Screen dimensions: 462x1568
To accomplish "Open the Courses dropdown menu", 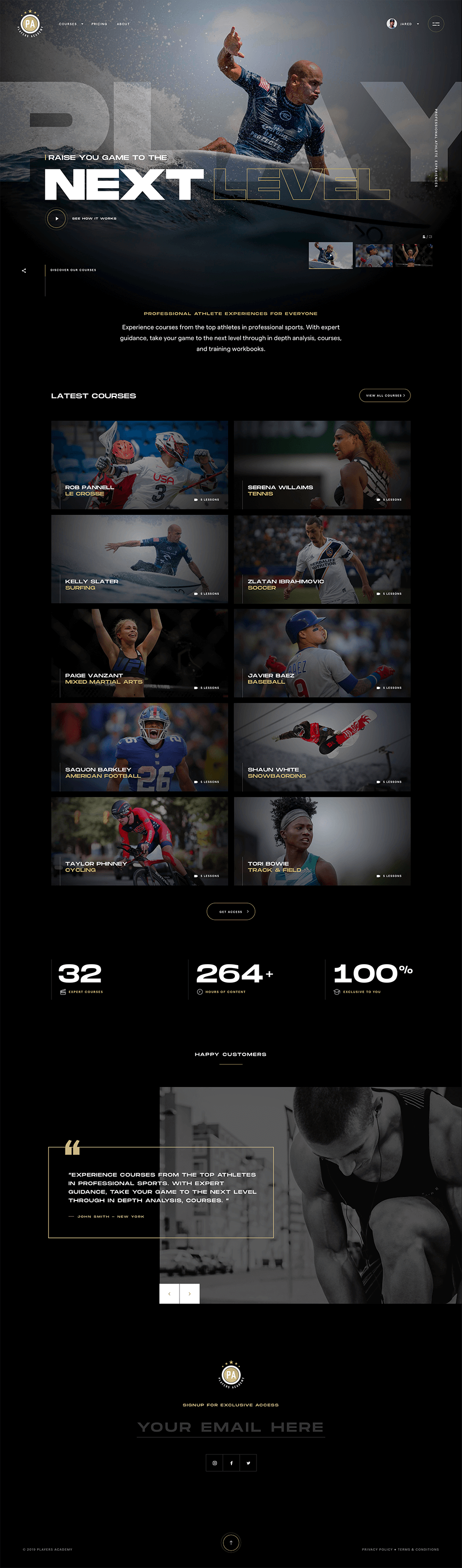I will click(x=71, y=25).
